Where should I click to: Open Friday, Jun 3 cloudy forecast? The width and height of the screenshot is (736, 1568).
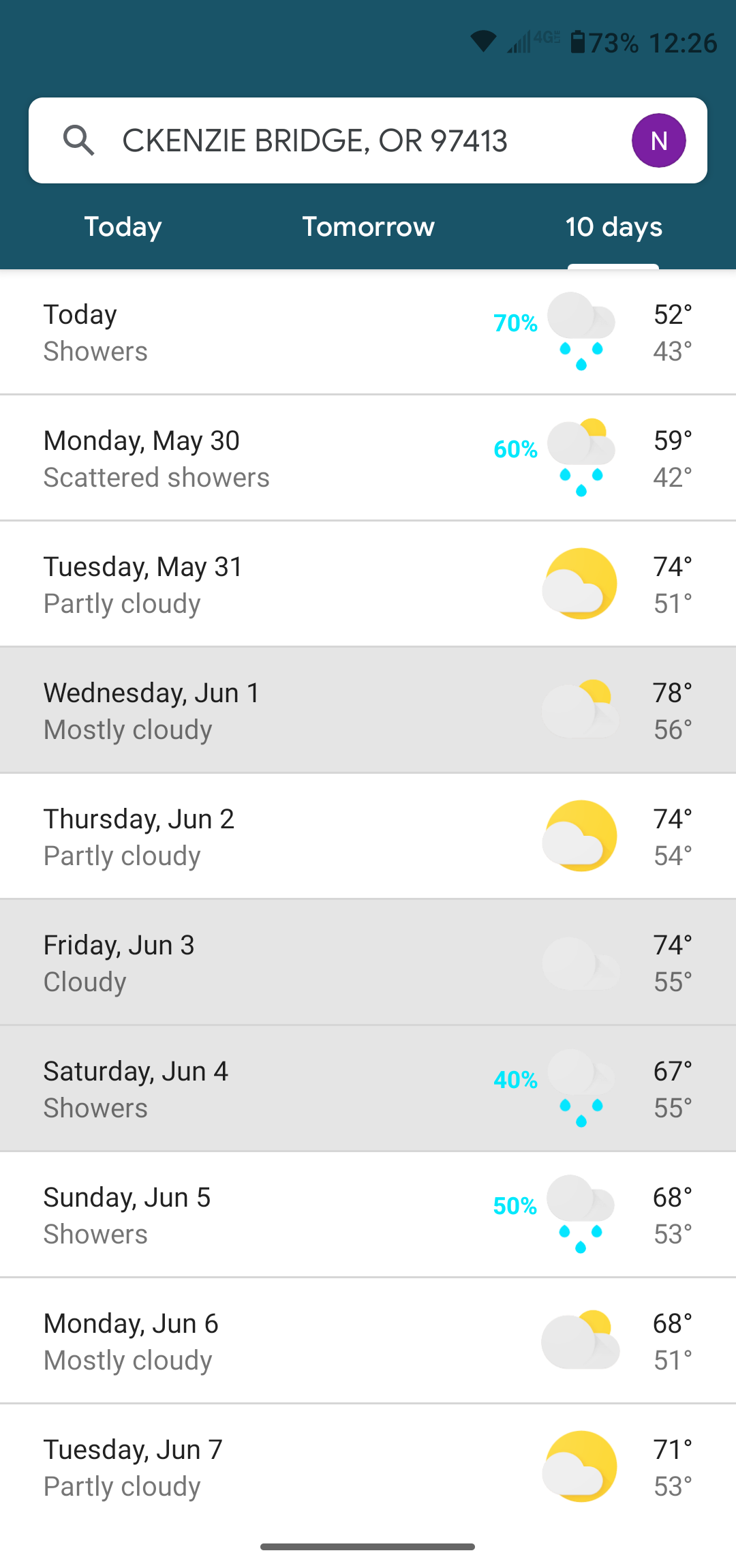368,963
